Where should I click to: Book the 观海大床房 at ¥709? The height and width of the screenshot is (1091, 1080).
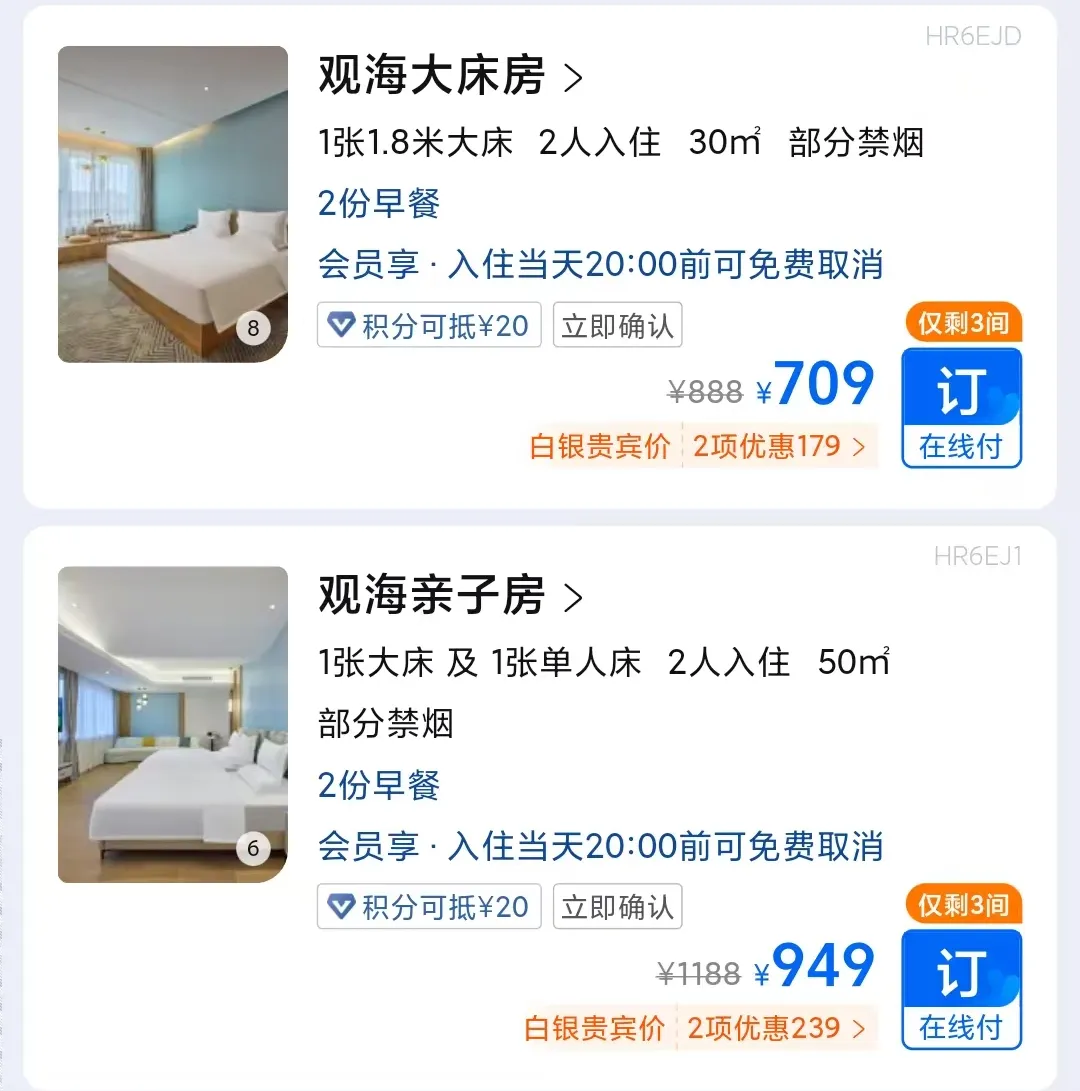pyautogui.click(x=961, y=407)
